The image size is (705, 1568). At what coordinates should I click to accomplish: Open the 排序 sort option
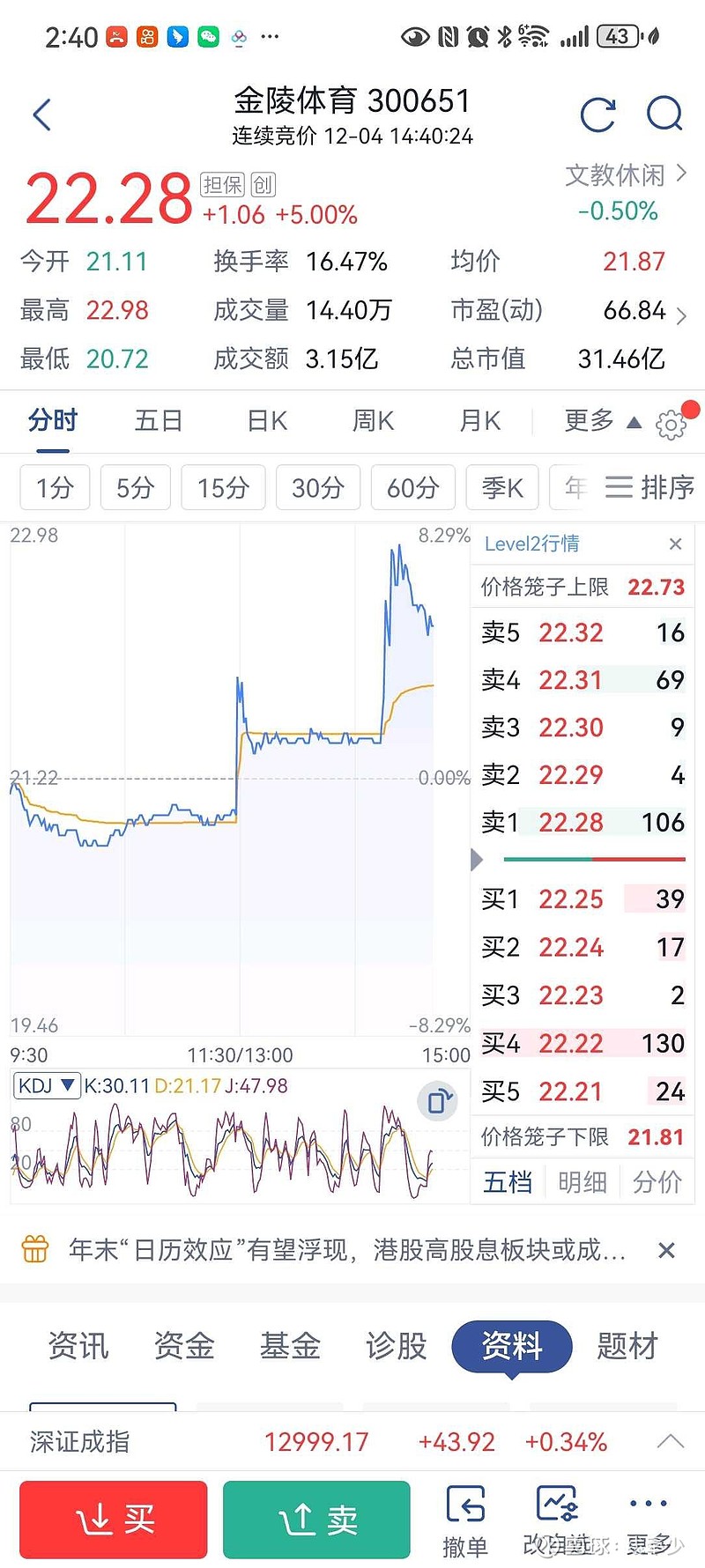[650, 487]
